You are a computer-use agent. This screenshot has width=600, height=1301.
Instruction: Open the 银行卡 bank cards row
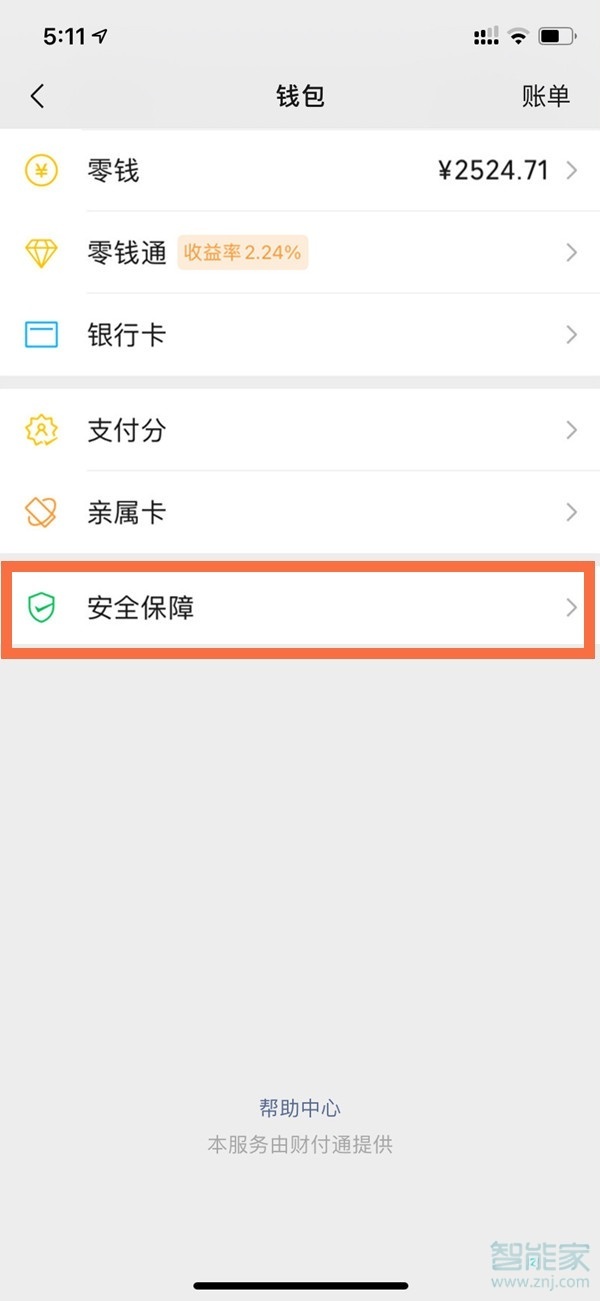tap(300, 335)
